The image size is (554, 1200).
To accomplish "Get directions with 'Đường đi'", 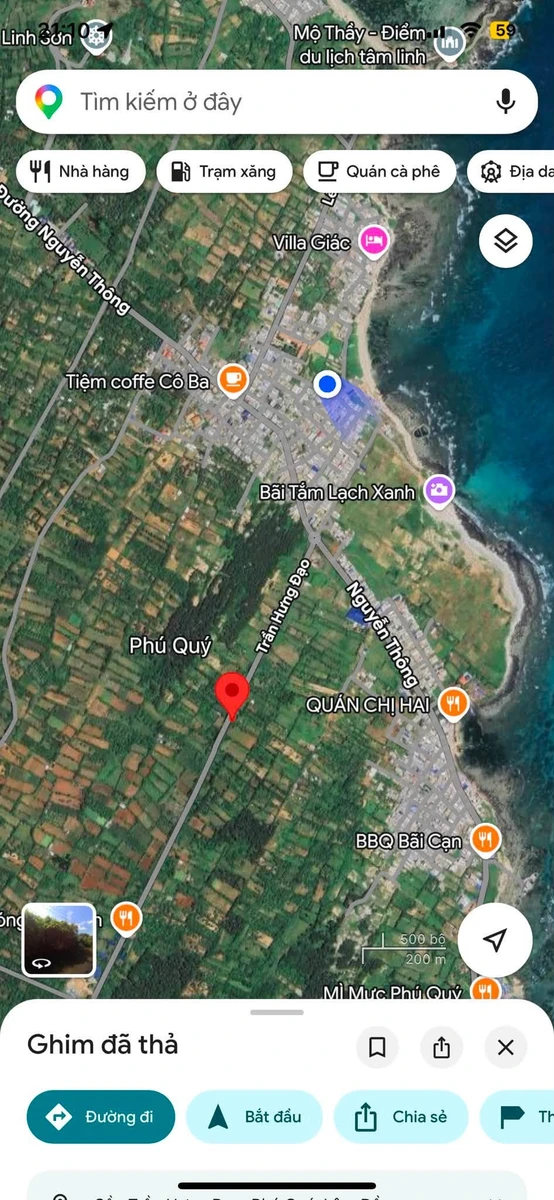I will click(101, 1117).
